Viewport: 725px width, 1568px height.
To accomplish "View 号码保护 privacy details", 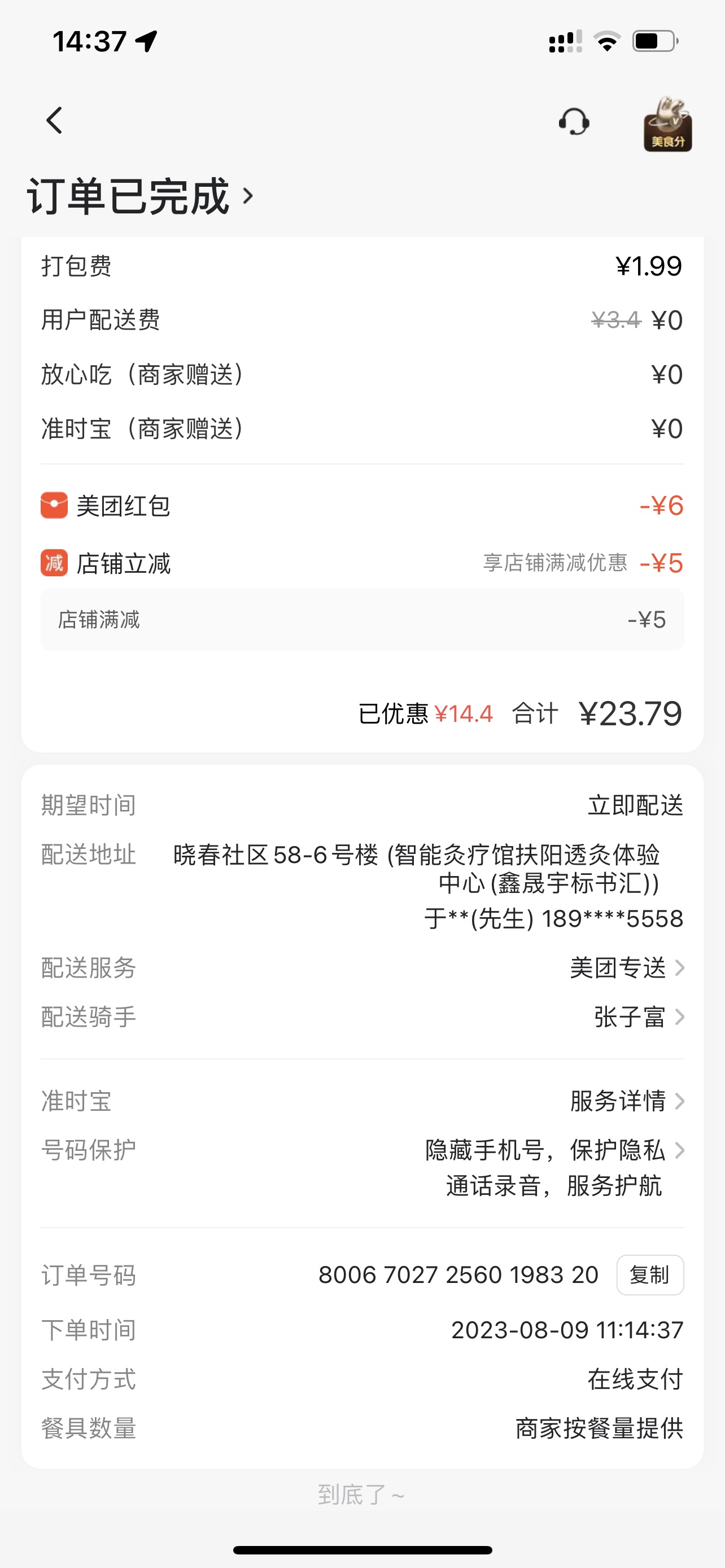I will (554, 1167).
